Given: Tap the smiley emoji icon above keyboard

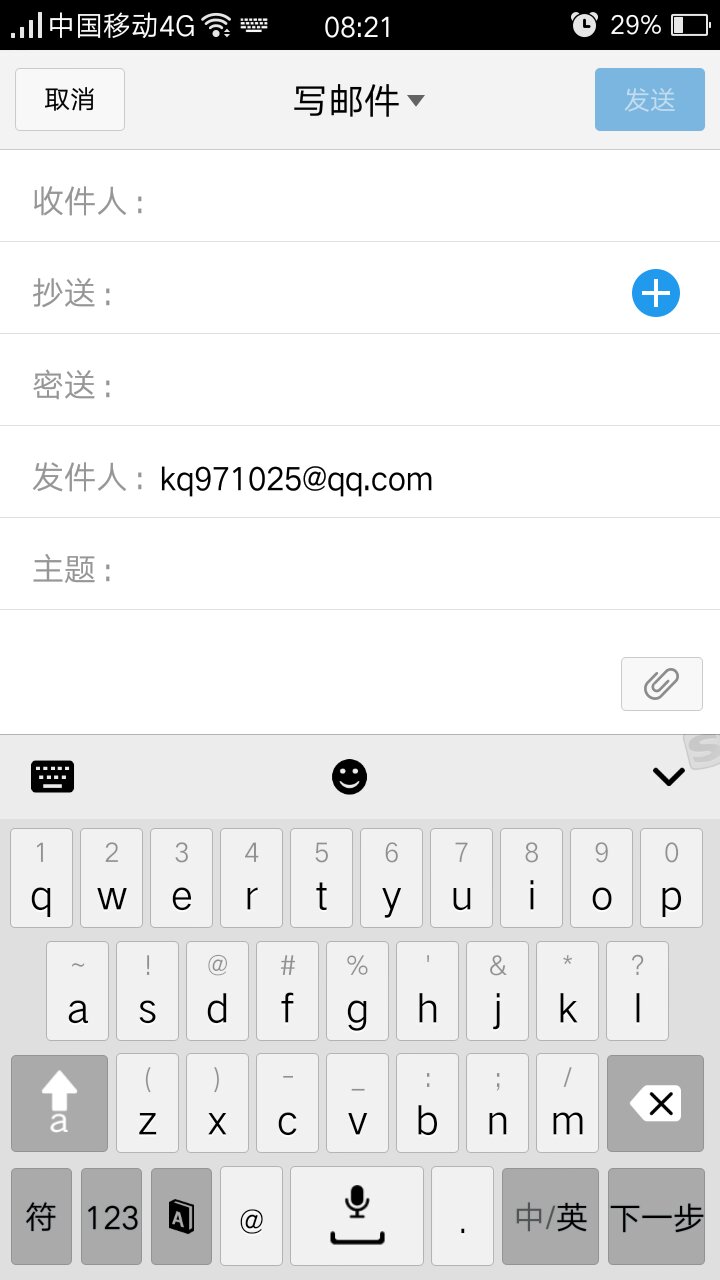Looking at the screenshot, I should pyautogui.click(x=349, y=776).
